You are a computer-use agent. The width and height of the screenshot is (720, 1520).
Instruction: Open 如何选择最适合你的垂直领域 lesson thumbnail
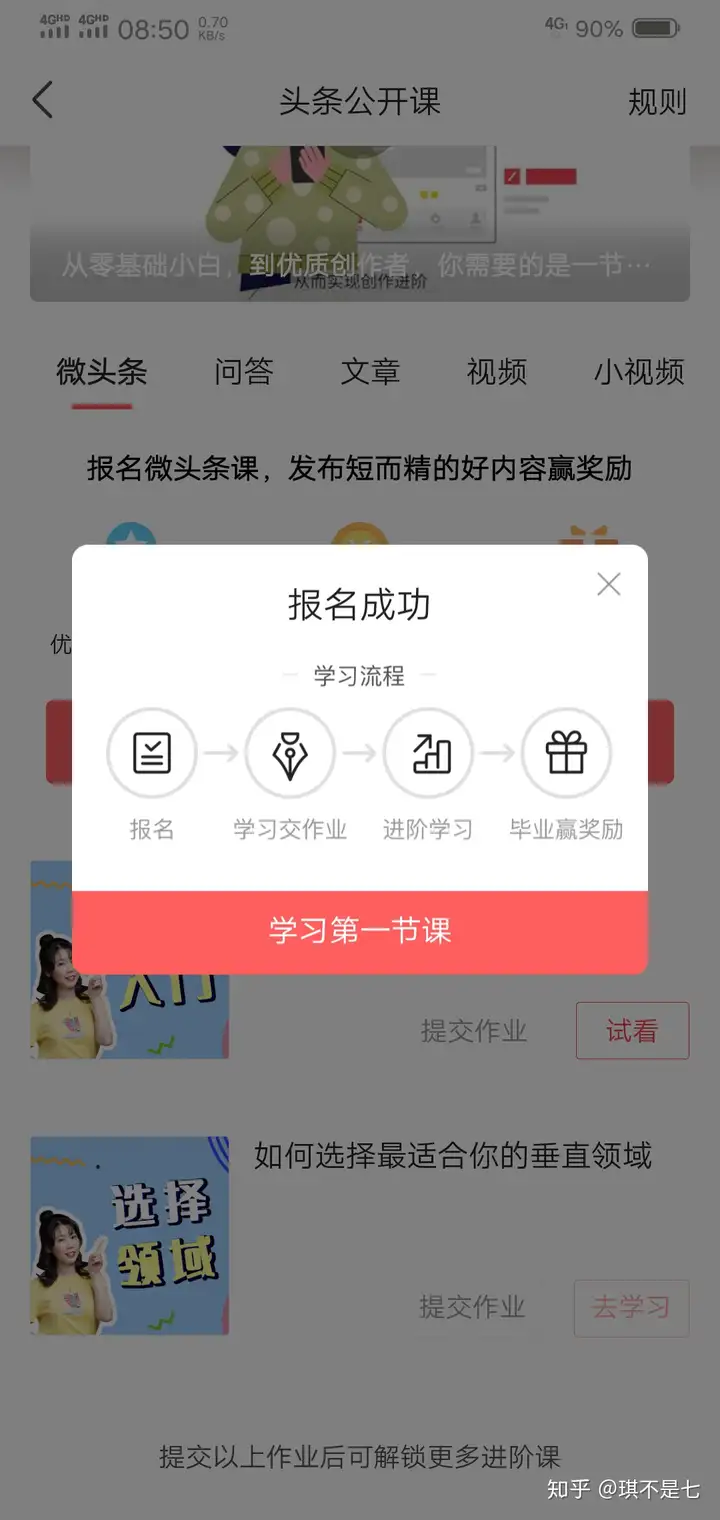130,1235
